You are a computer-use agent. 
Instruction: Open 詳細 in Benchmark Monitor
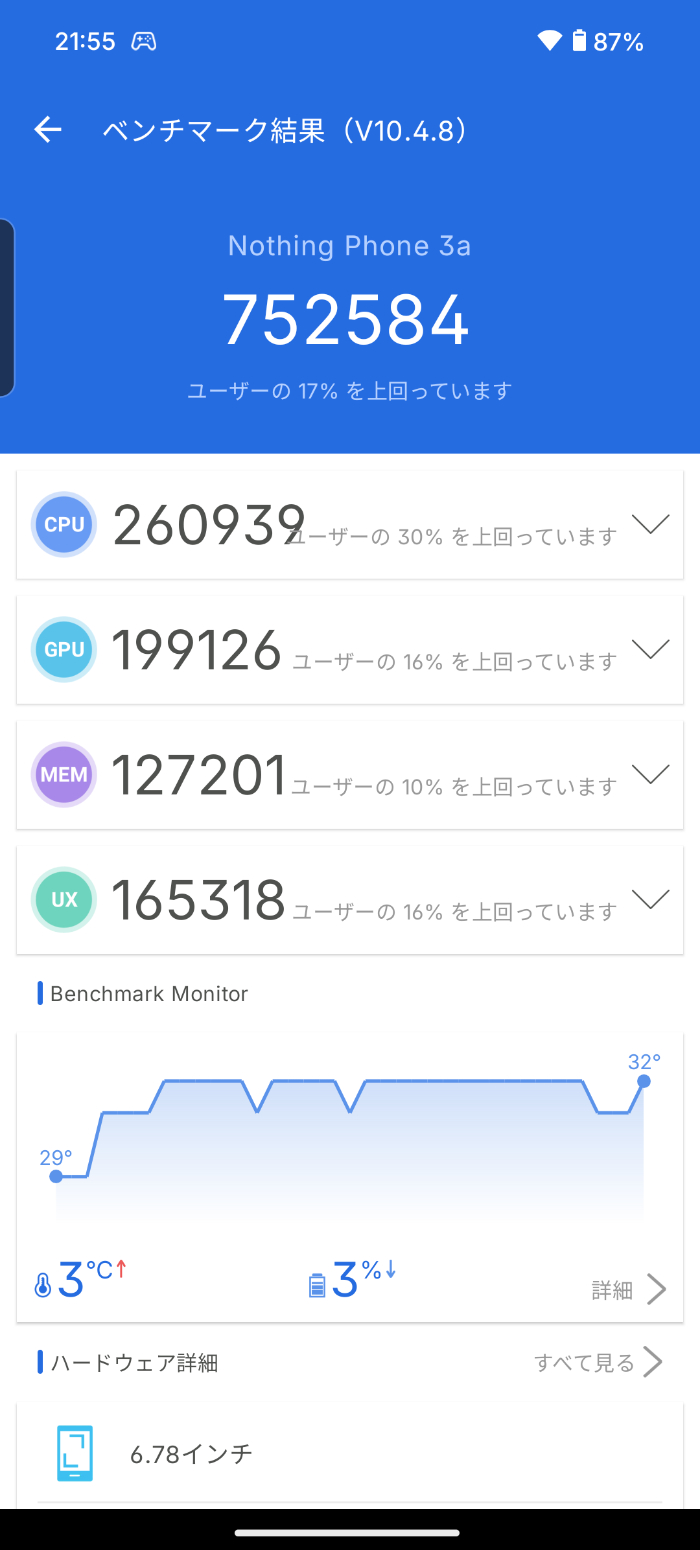628,1290
